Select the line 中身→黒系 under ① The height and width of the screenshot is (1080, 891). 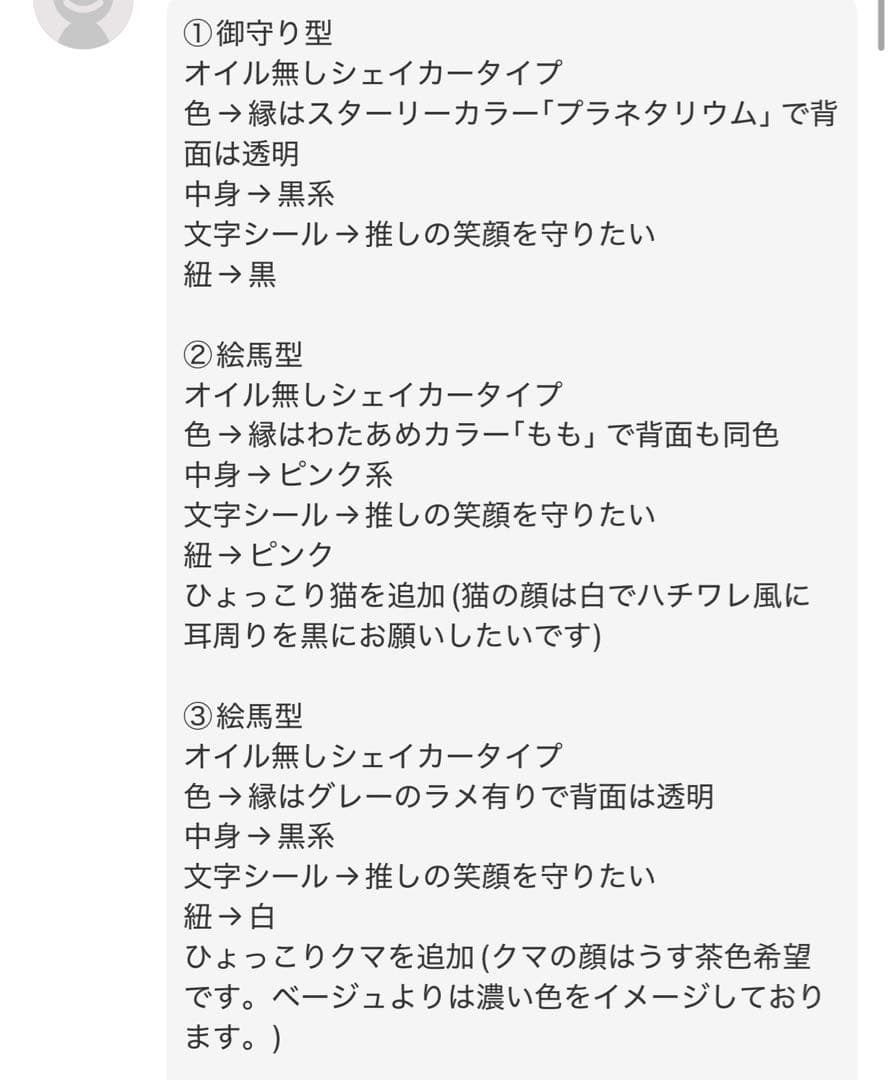click(x=260, y=193)
